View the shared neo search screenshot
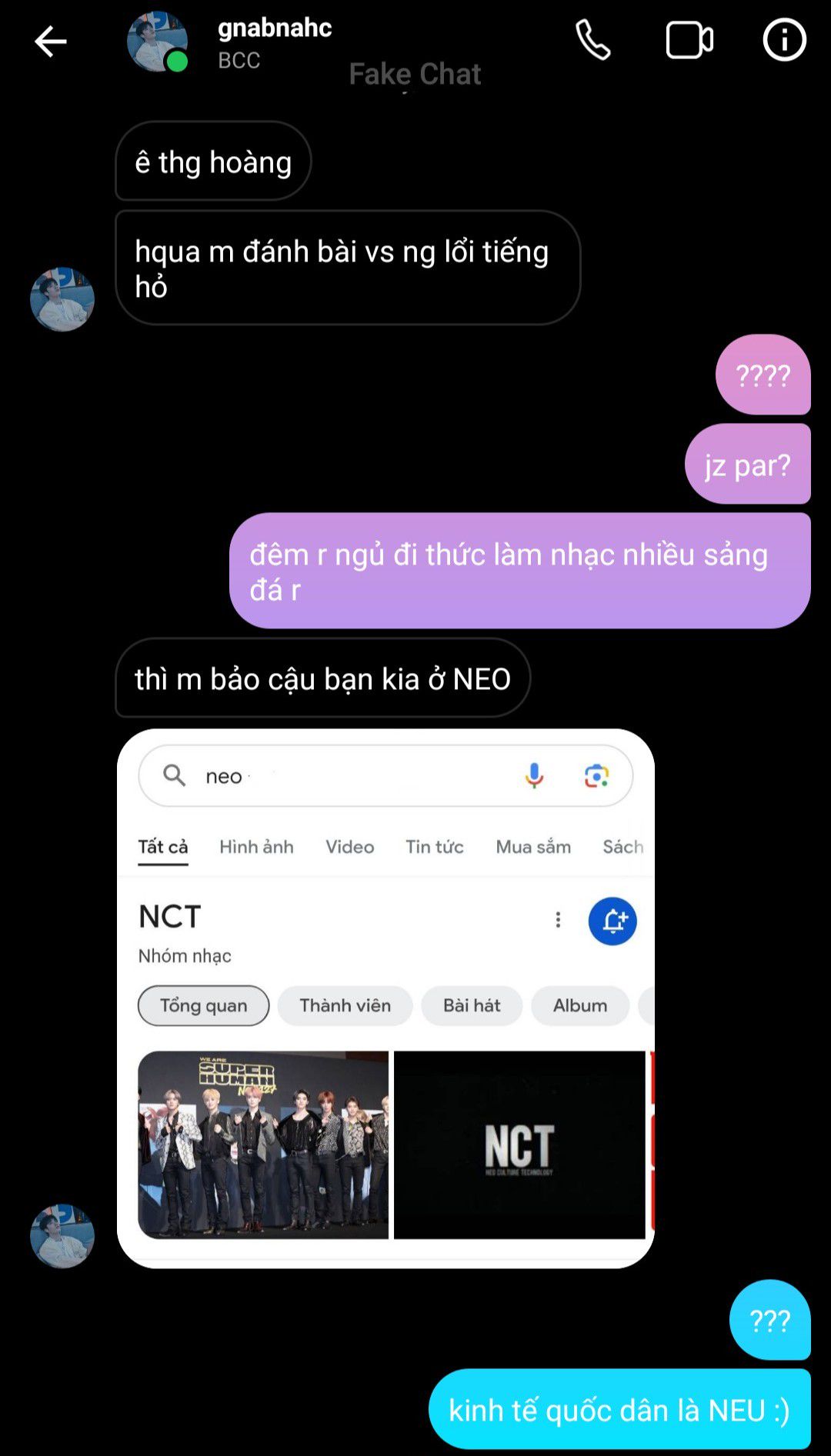 (x=385, y=998)
